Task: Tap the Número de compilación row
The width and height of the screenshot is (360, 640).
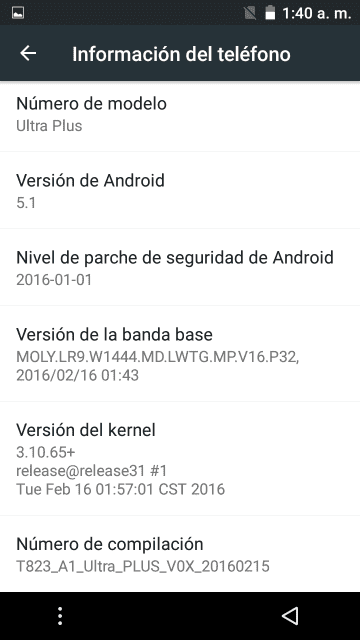Action: pyautogui.click(x=180, y=554)
